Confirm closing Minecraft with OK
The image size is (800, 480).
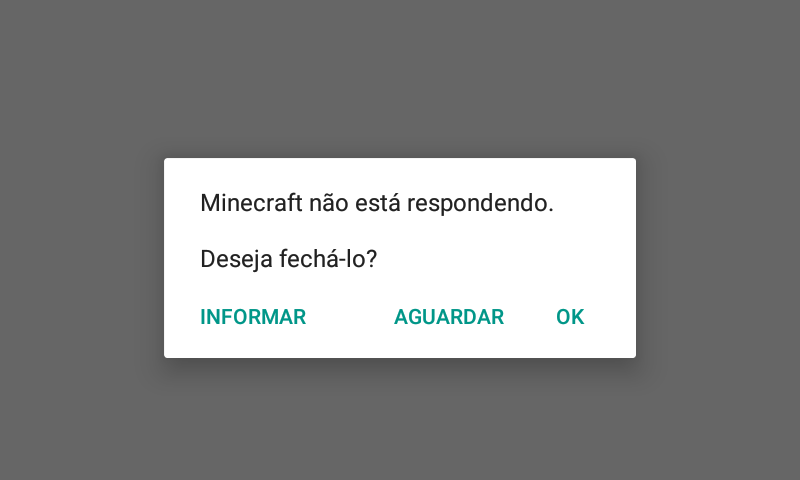(x=570, y=317)
